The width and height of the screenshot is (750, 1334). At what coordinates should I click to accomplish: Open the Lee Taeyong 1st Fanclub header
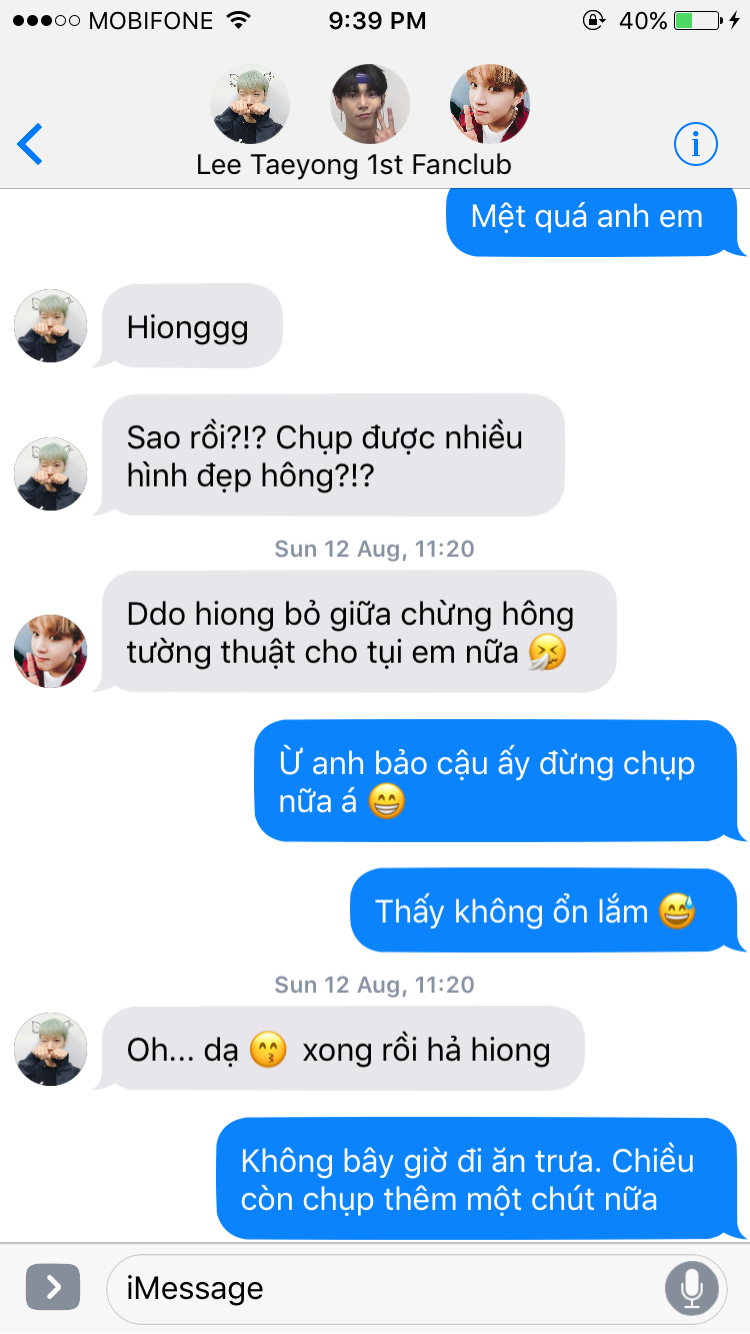pyautogui.click(x=354, y=164)
